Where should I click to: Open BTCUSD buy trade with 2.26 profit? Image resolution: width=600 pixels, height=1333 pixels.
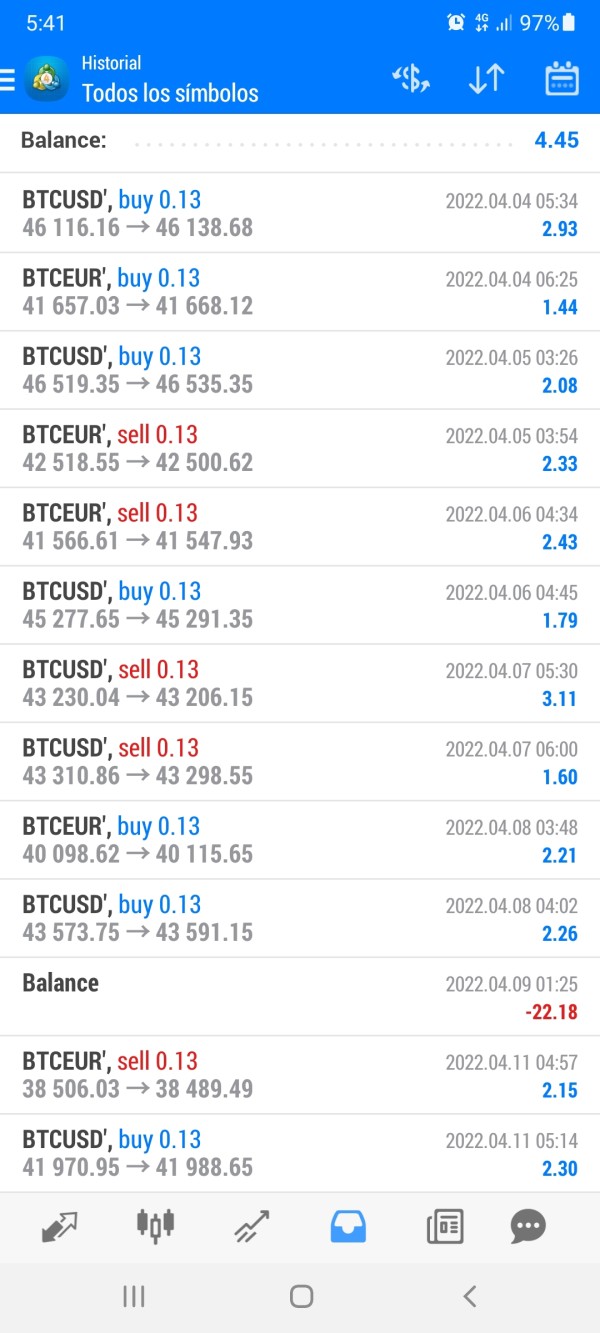(x=300, y=918)
